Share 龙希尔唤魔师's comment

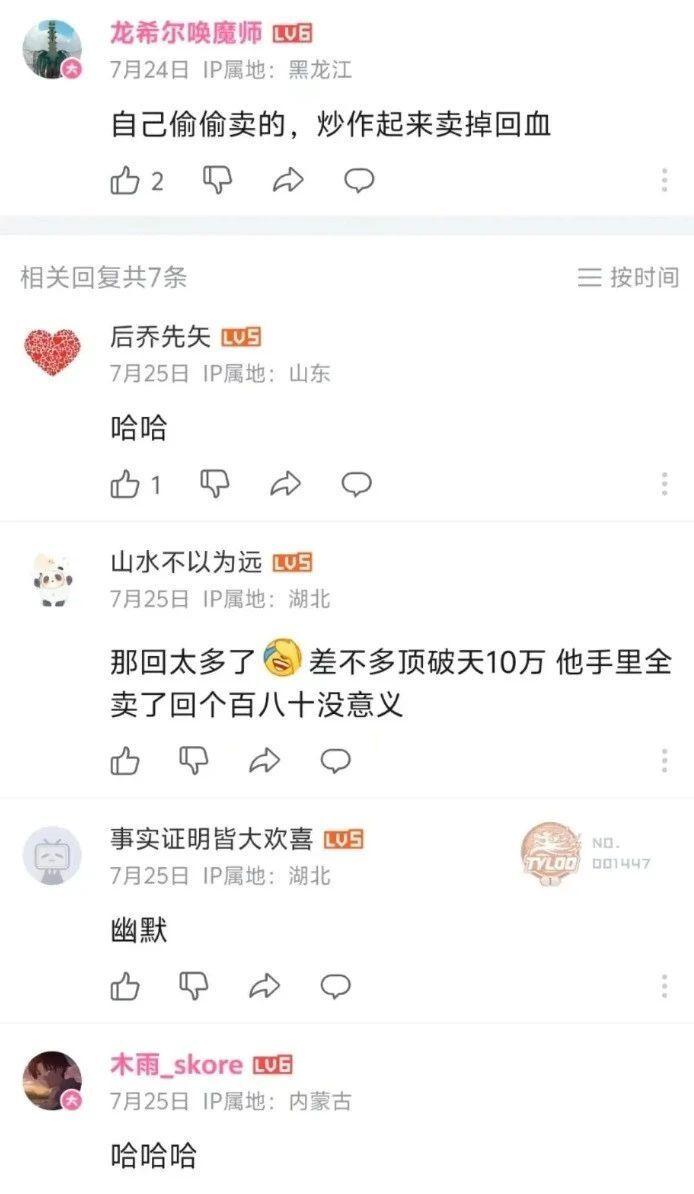[288, 181]
